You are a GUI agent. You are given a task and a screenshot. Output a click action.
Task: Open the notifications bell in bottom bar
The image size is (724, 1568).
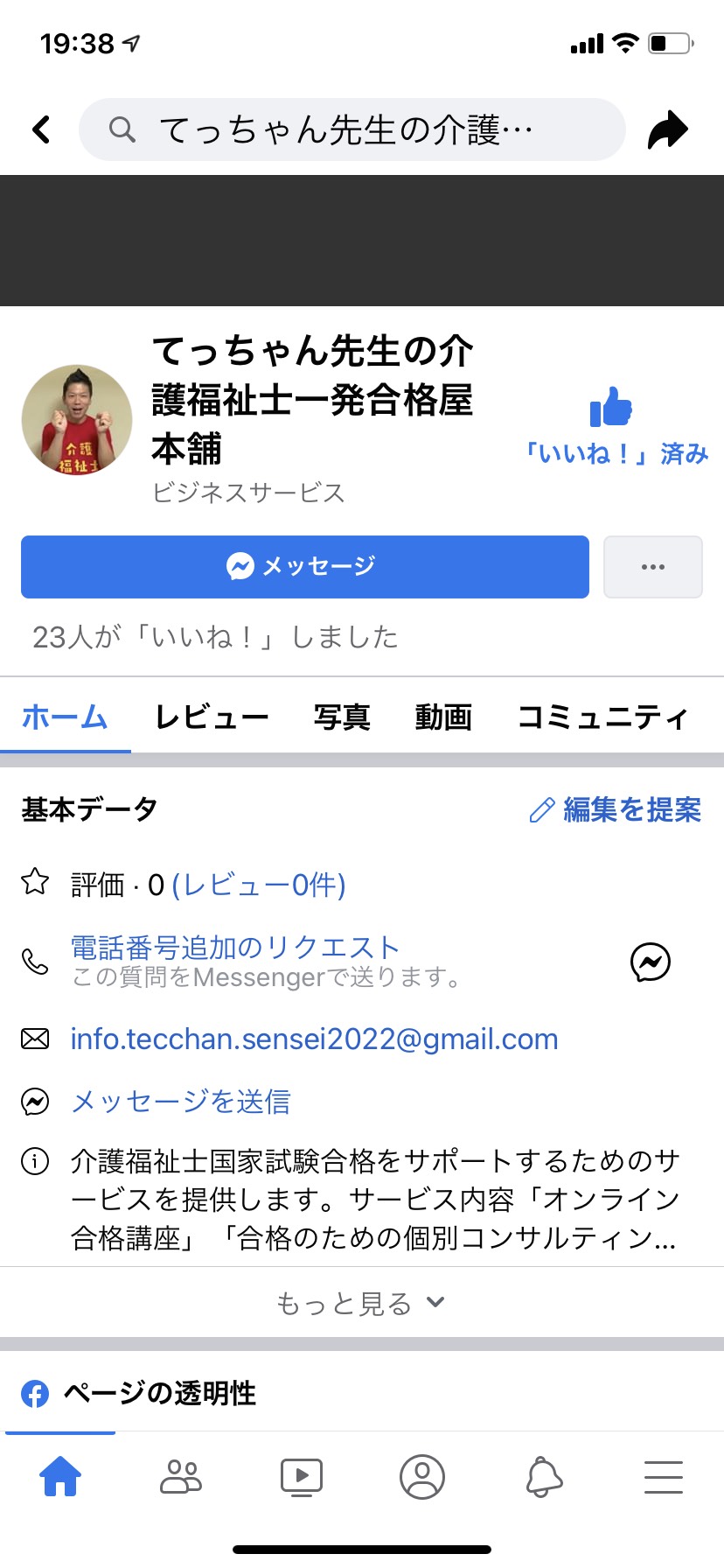coord(544,1477)
